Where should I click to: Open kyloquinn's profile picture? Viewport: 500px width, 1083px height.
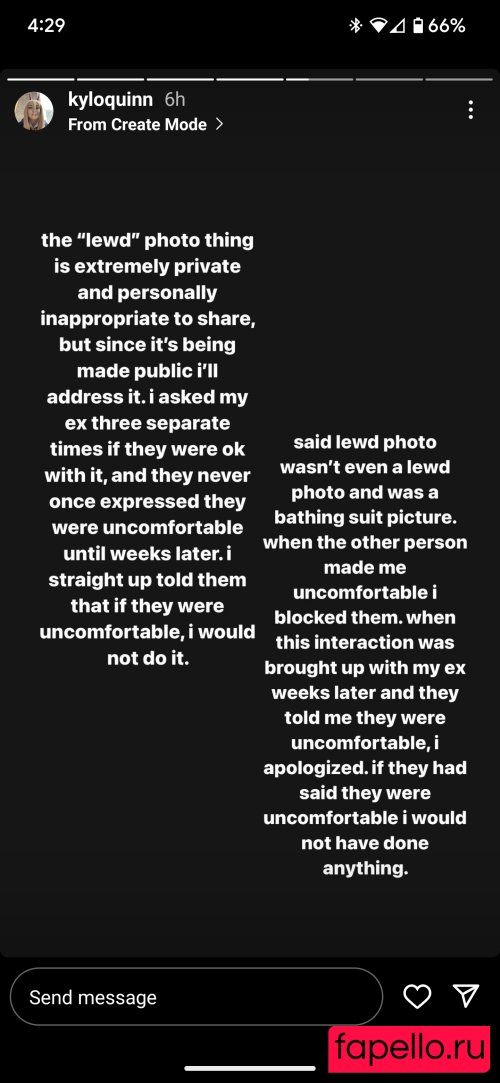click(x=34, y=111)
